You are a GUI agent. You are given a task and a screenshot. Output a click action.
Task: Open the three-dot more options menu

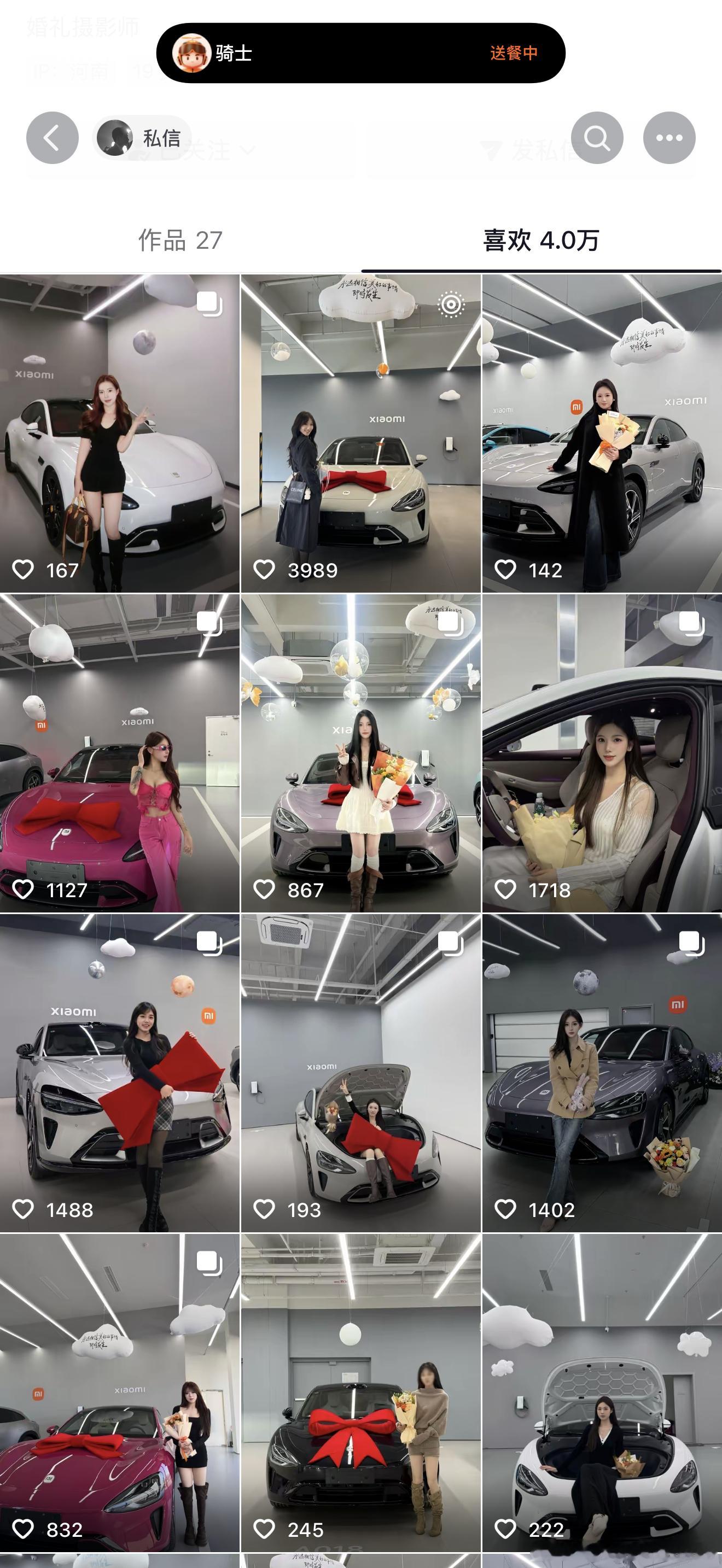[669, 138]
